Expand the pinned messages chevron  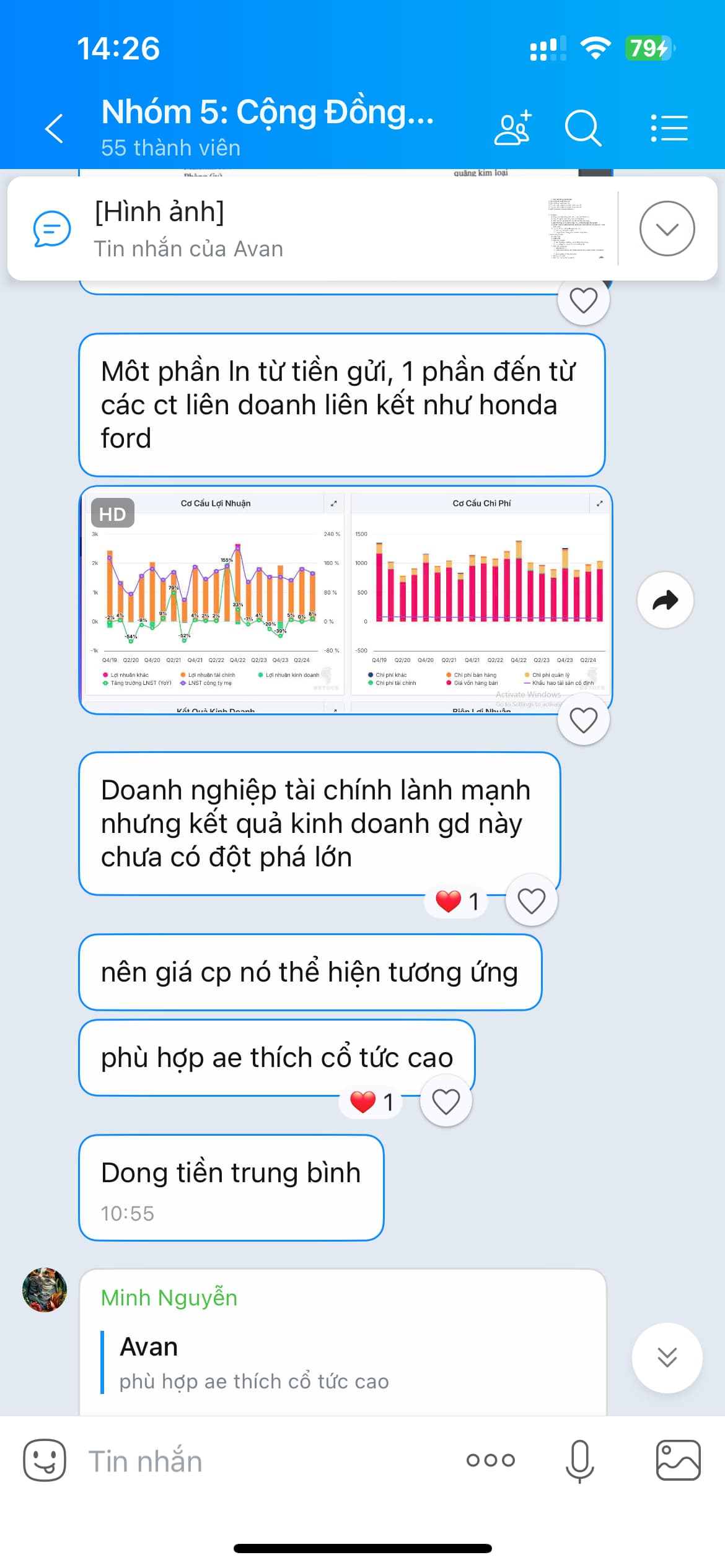[667, 229]
